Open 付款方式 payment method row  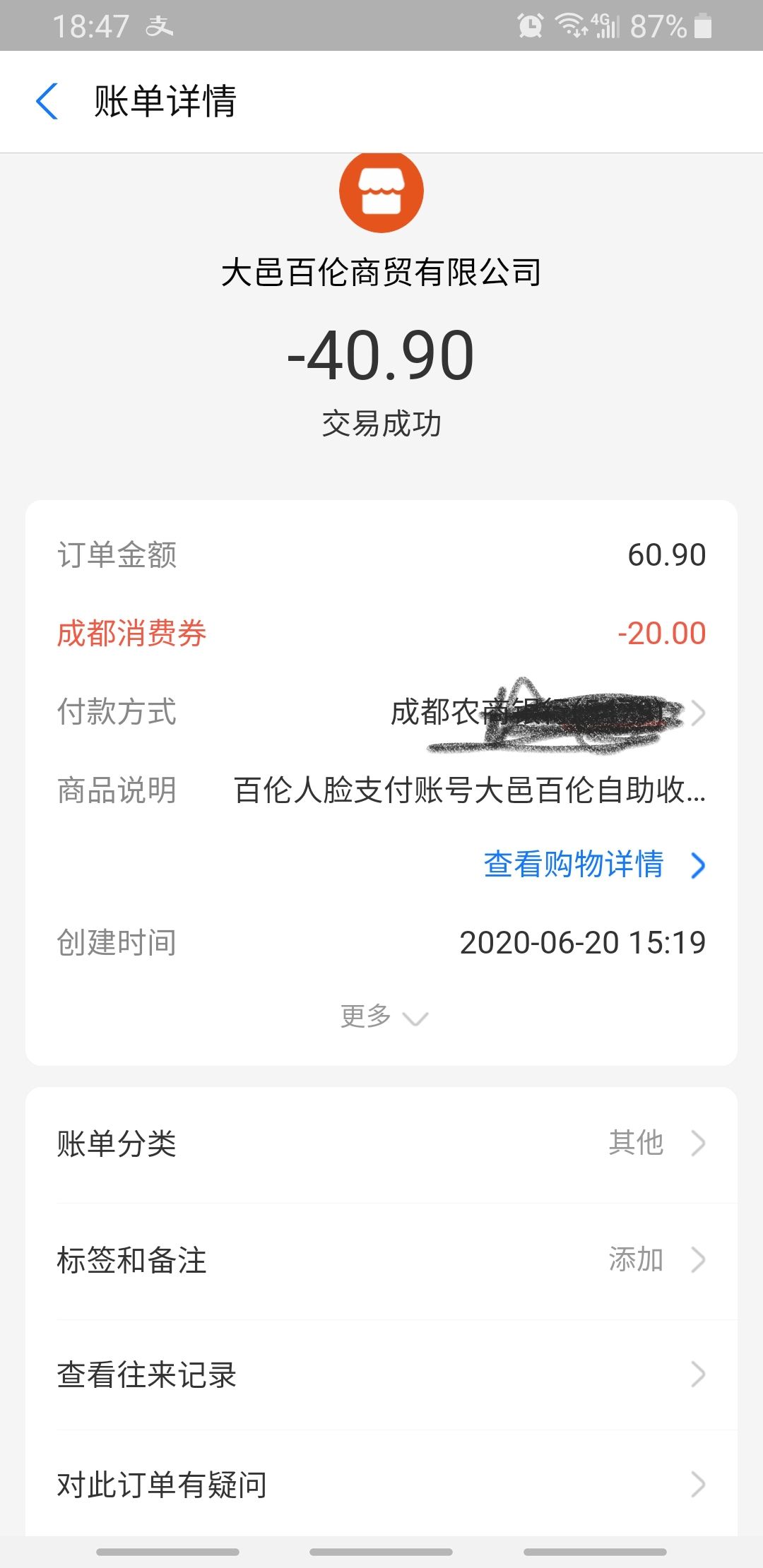[381, 712]
